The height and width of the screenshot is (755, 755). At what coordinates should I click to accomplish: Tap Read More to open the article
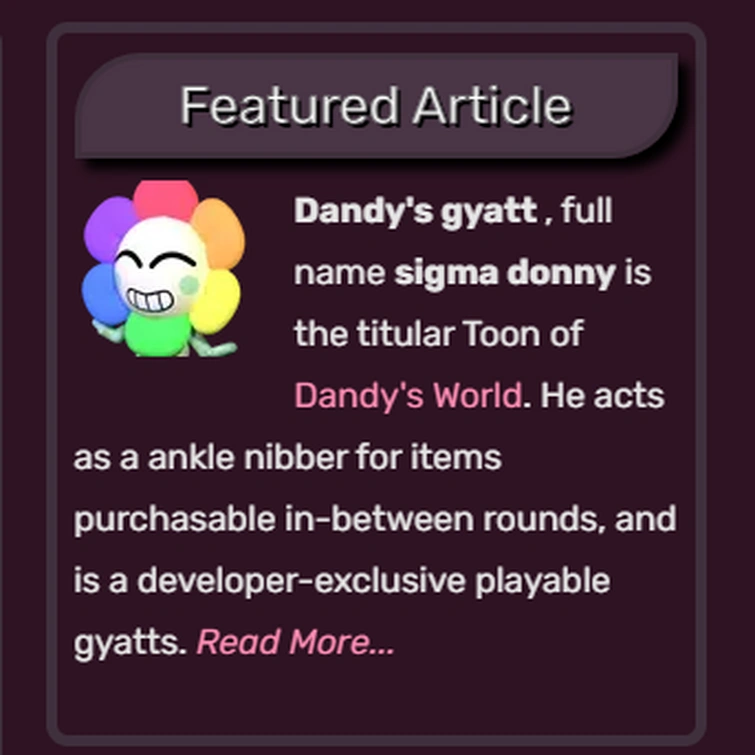coord(295,642)
